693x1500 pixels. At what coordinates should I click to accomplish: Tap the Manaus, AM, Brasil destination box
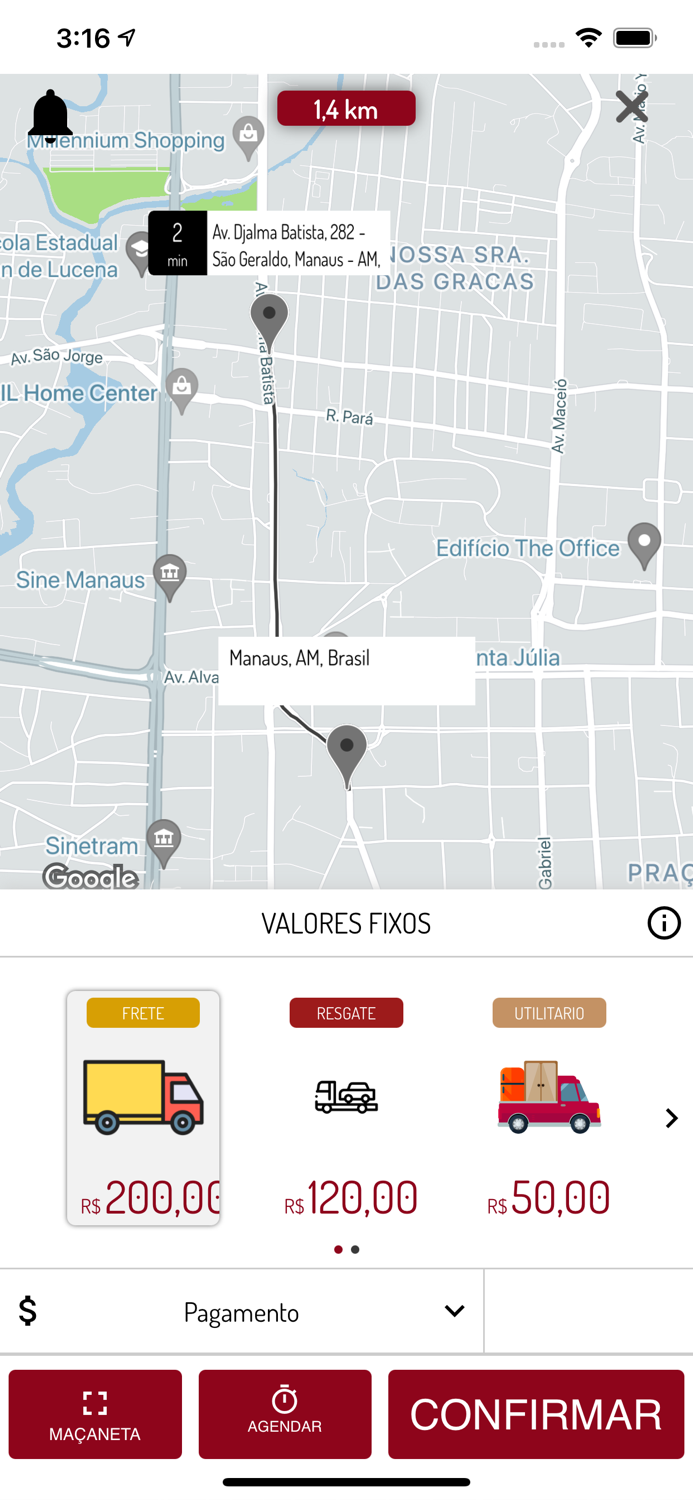tap(346, 670)
